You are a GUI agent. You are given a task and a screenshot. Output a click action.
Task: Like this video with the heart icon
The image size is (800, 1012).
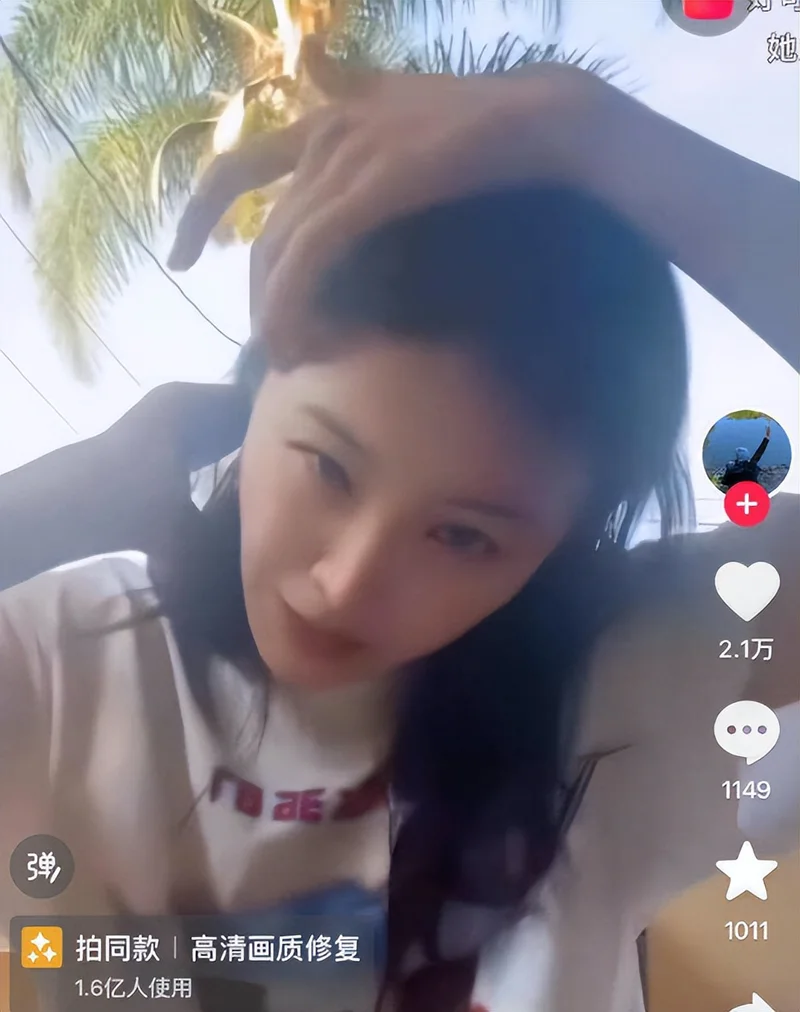coord(746,592)
